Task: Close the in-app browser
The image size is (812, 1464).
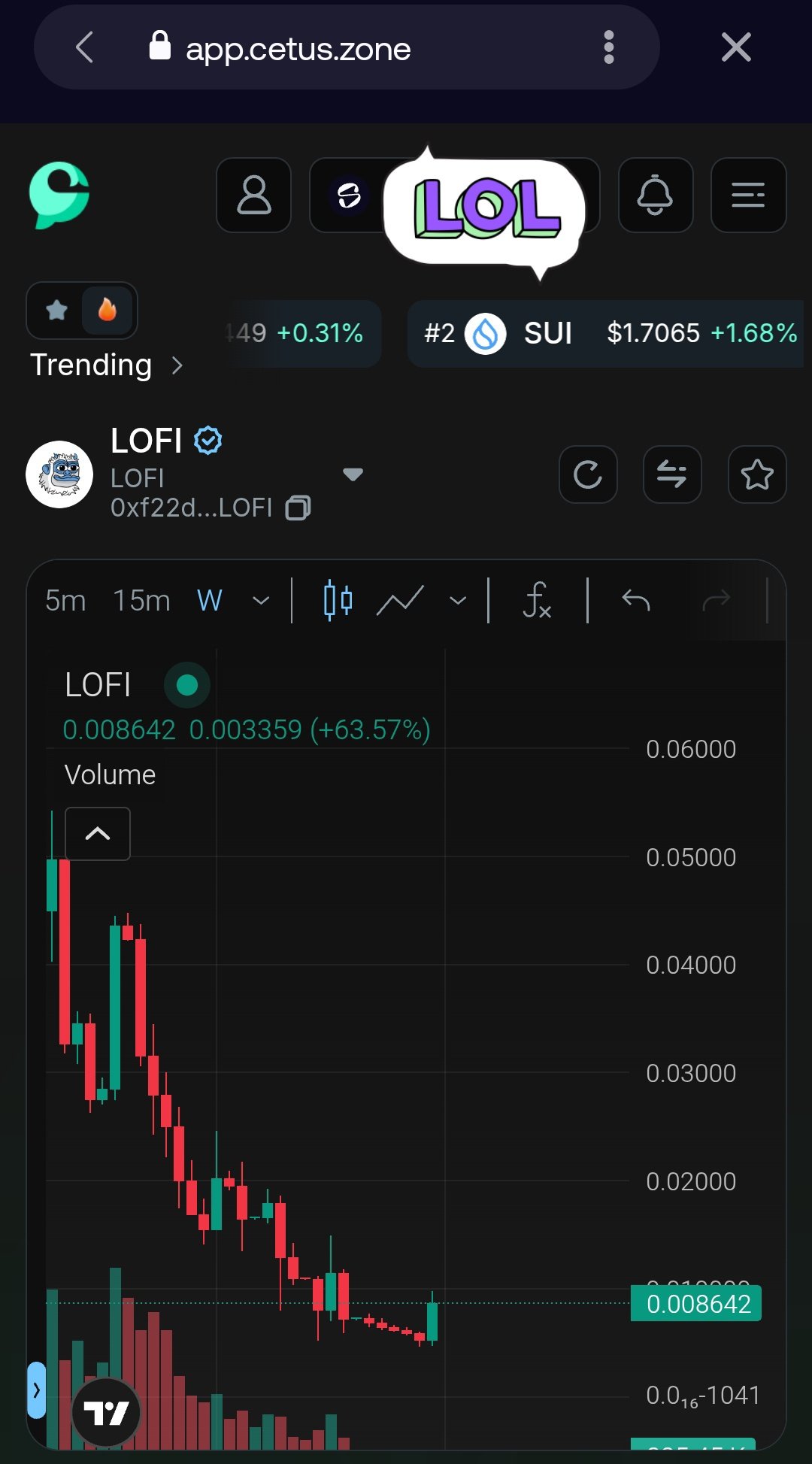Action: coord(735,47)
